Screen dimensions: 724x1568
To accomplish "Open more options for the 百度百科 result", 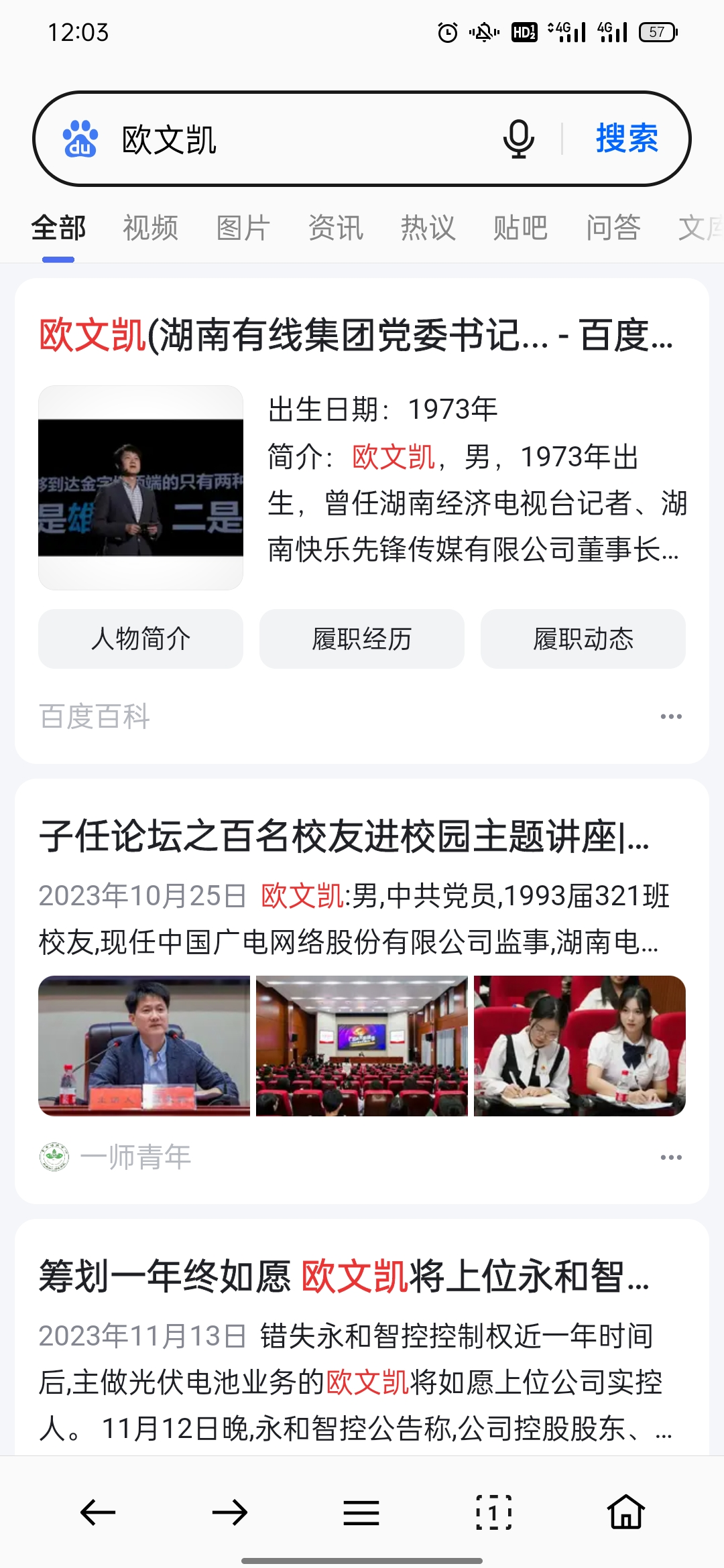I will coord(670,716).
